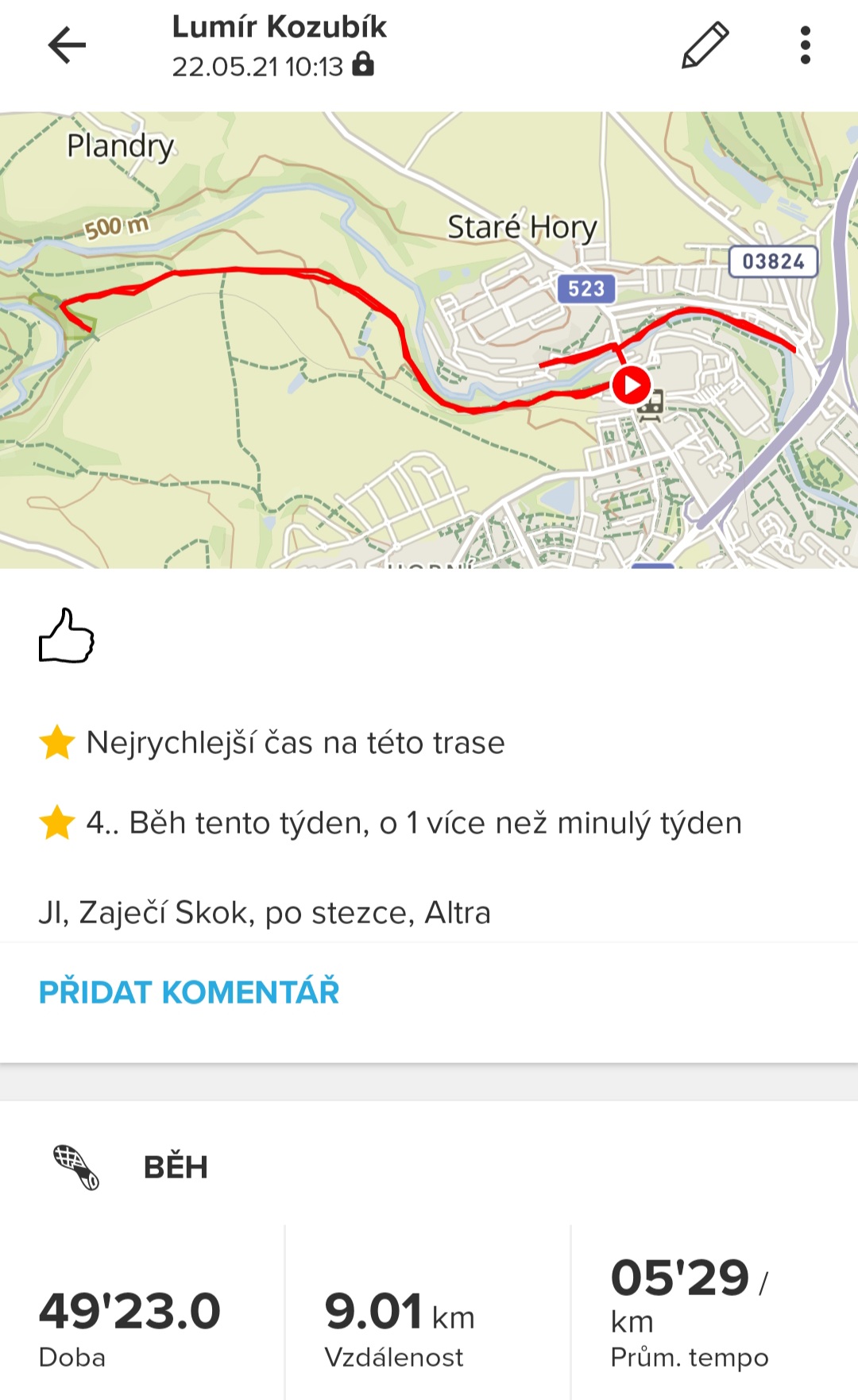This screenshot has width=858, height=1400.
Task: Edit the workout with the pencil icon
Action: [705, 45]
